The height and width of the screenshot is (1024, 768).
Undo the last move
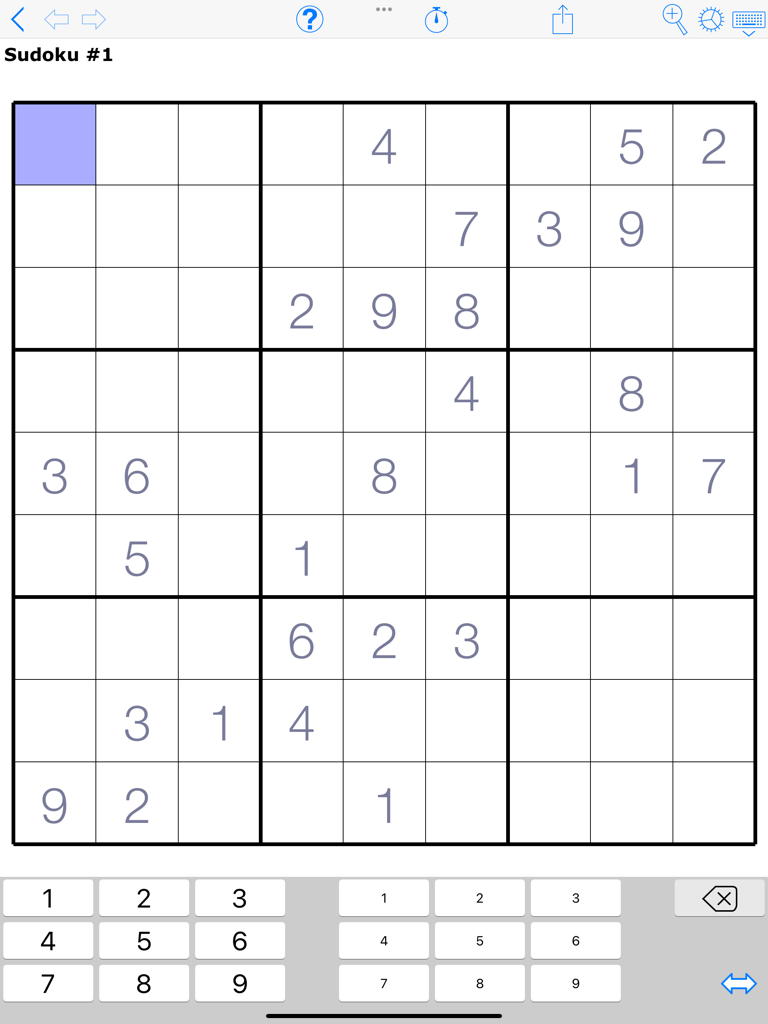tap(57, 19)
